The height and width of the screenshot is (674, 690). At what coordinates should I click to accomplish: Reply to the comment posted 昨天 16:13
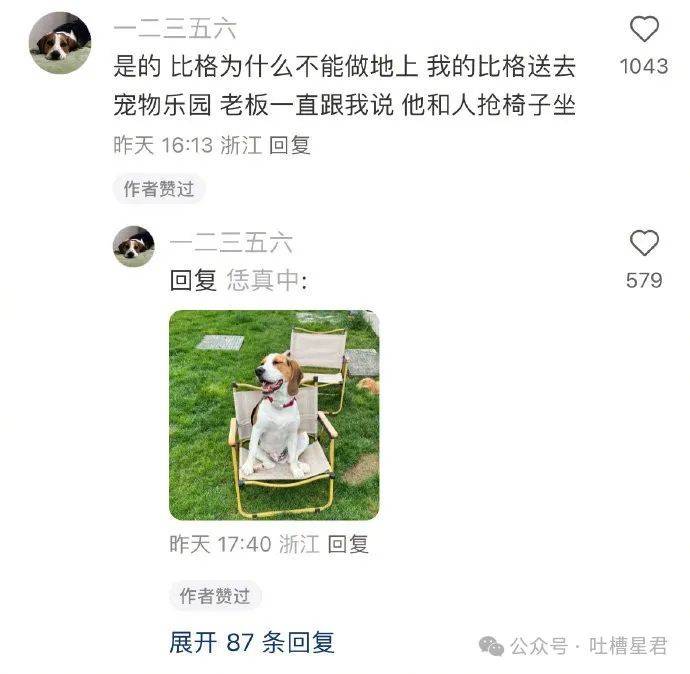click(291, 145)
